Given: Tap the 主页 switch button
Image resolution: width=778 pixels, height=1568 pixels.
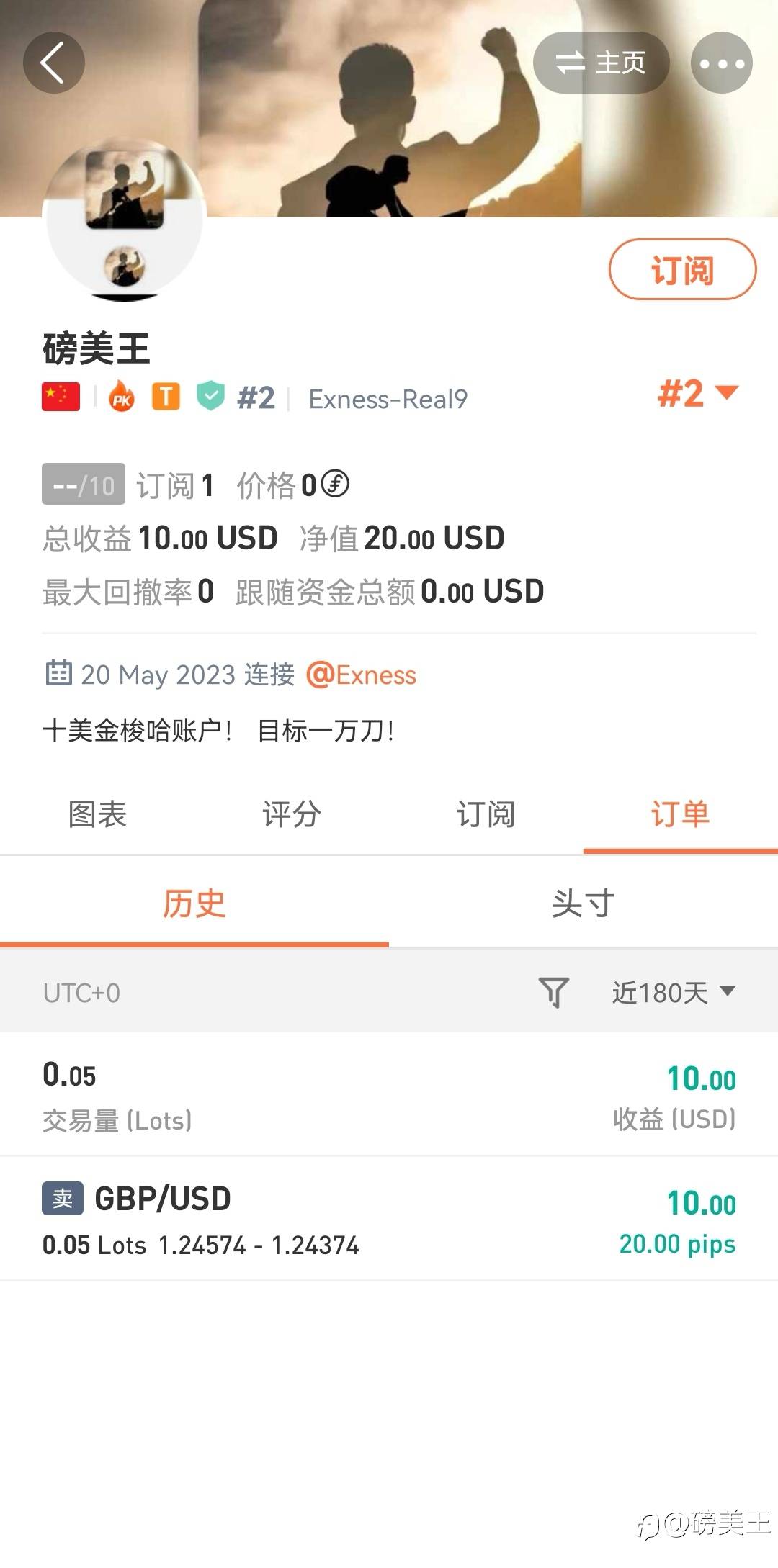Looking at the screenshot, I should coord(601,63).
